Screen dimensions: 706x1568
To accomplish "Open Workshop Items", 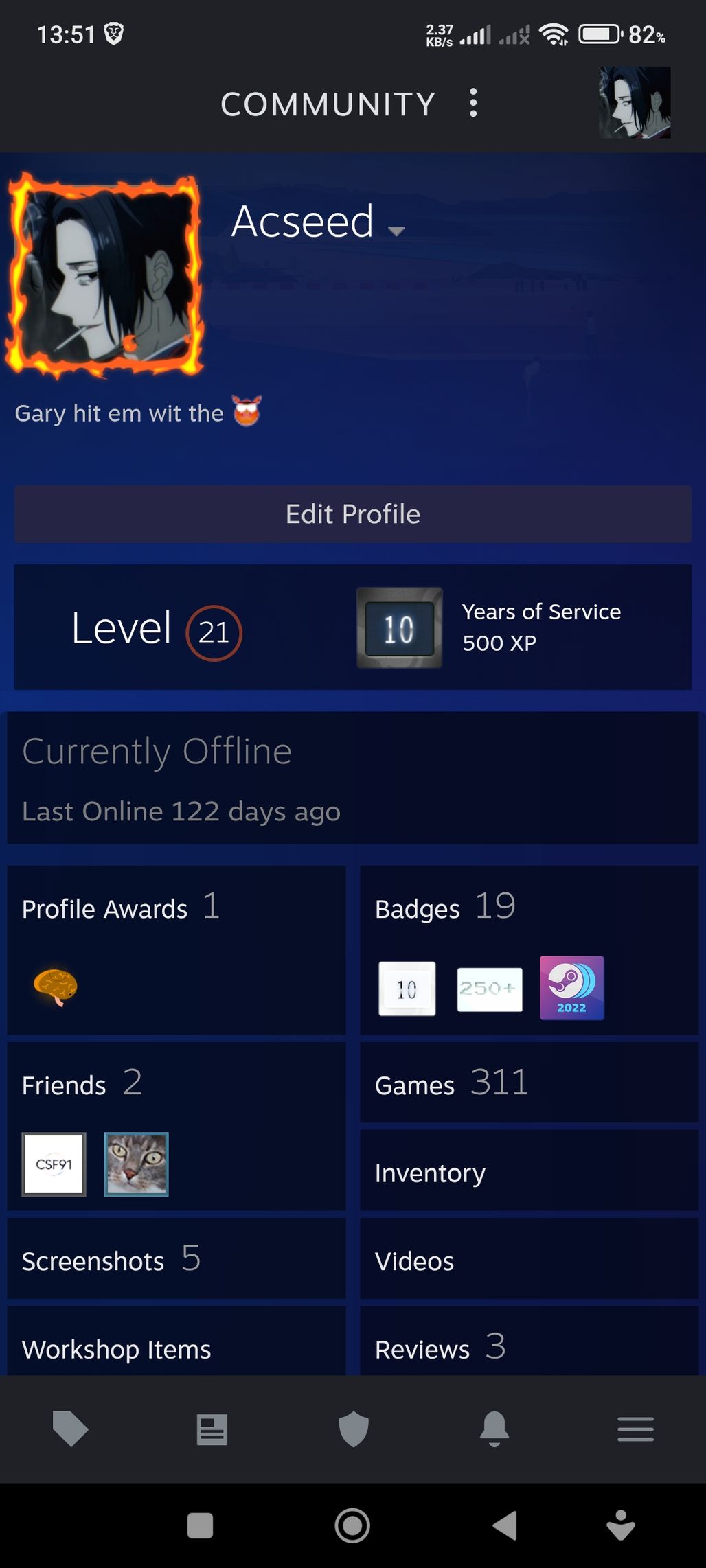I will point(116,1349).
